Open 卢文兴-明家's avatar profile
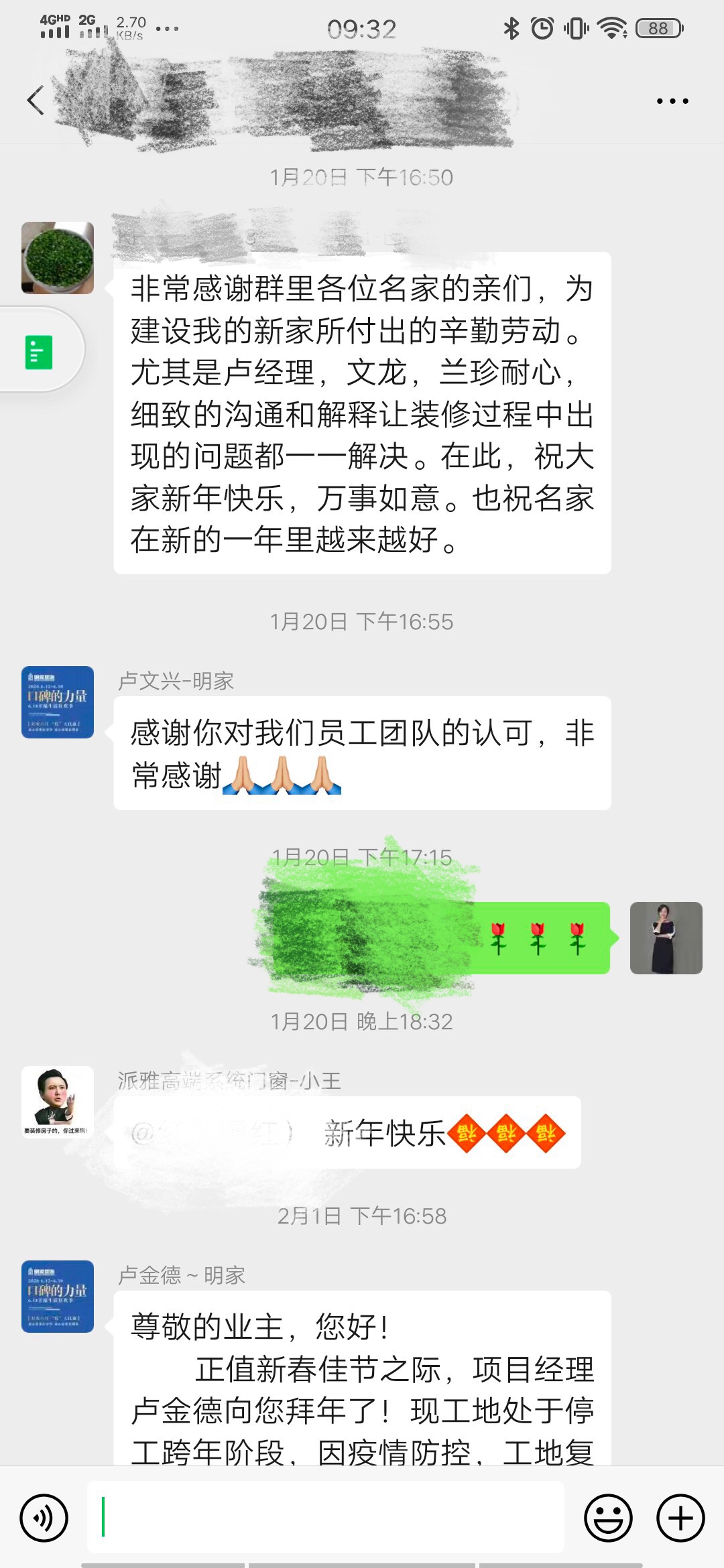 tap(58, 702)
